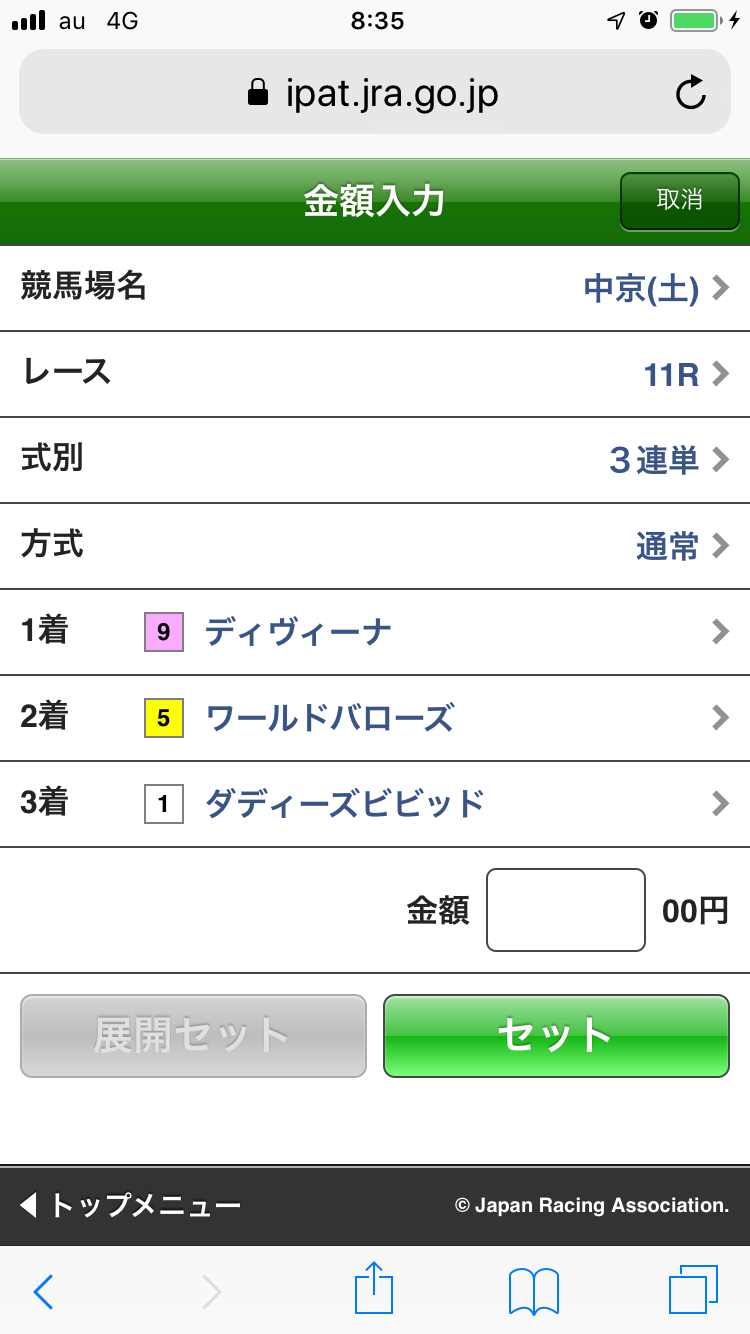The width and height of the screenshot is (750, 1334).
Task: Tap the number 9 badge beside ディヴィーナ
Action: coord(165,631)
